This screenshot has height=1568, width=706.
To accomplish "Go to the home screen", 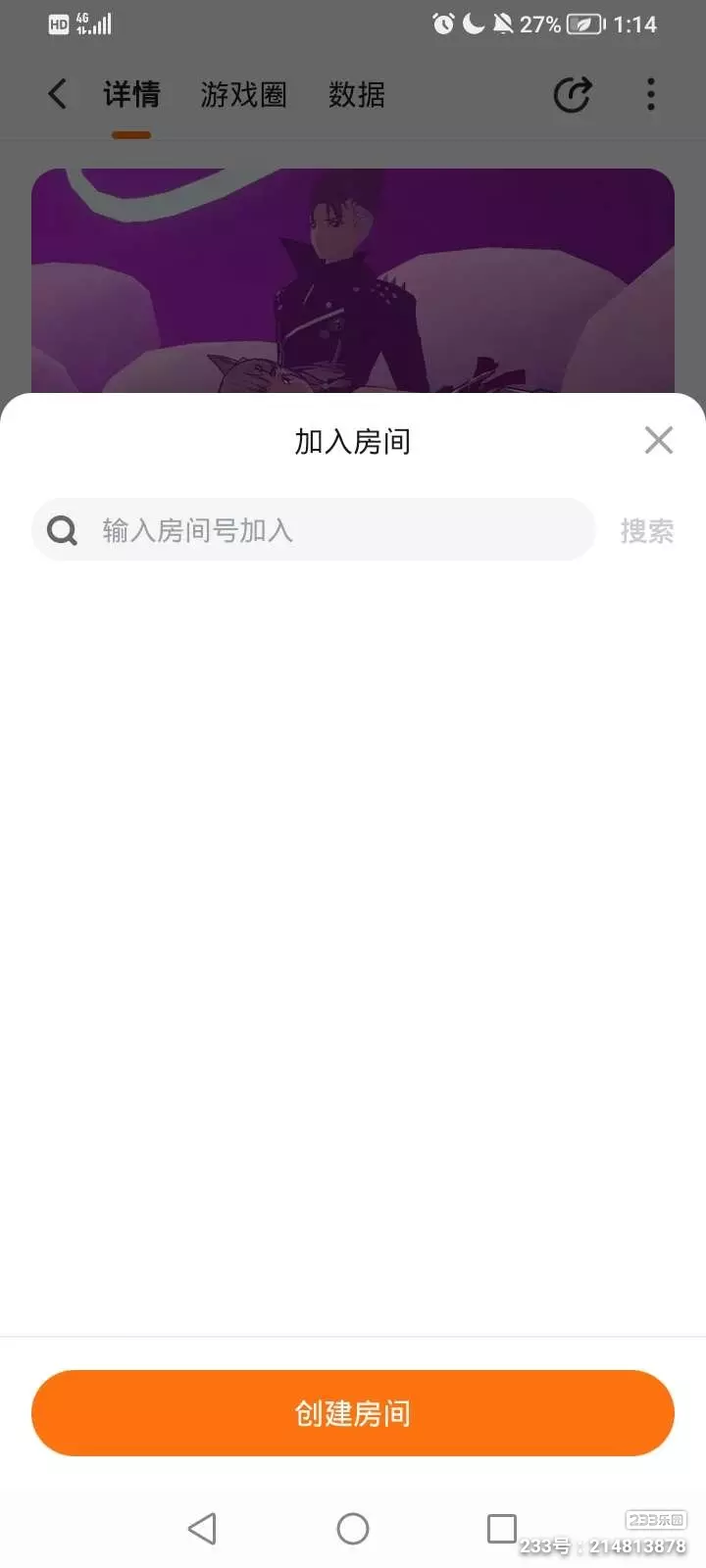I will click(353, 1529).
